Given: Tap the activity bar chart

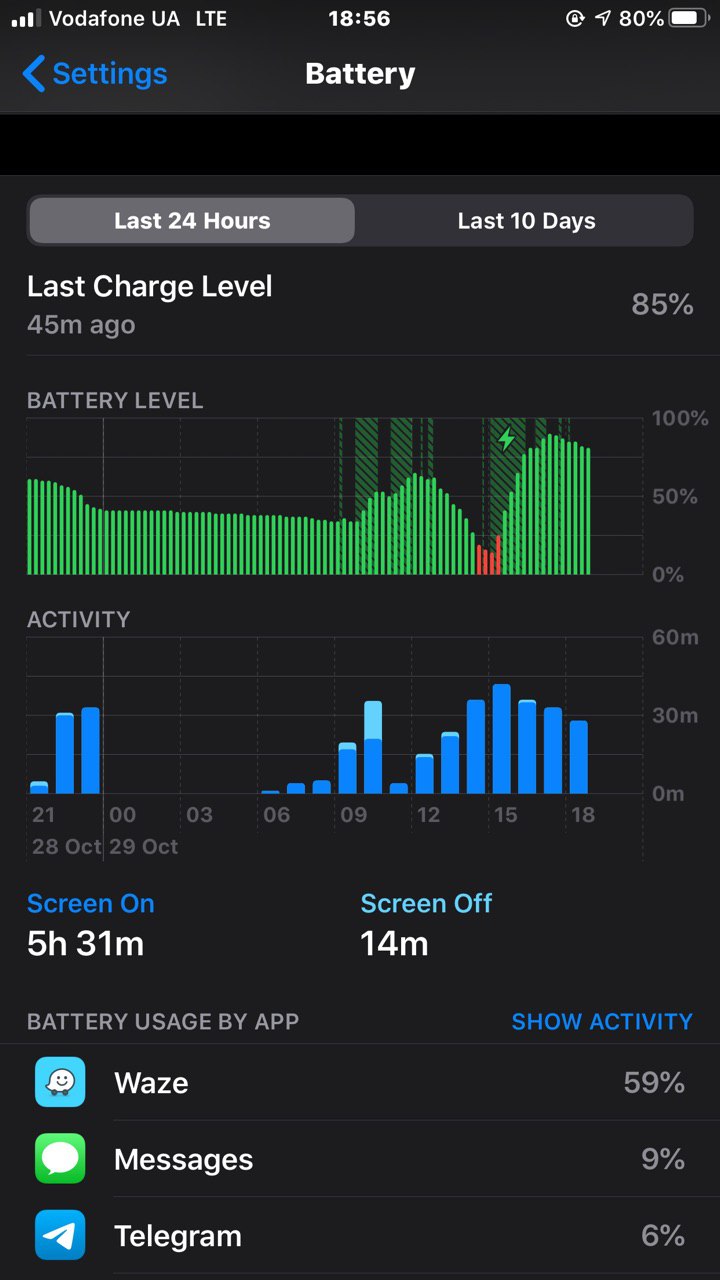Looking at the screenshot, I should (x=335, y=715).
